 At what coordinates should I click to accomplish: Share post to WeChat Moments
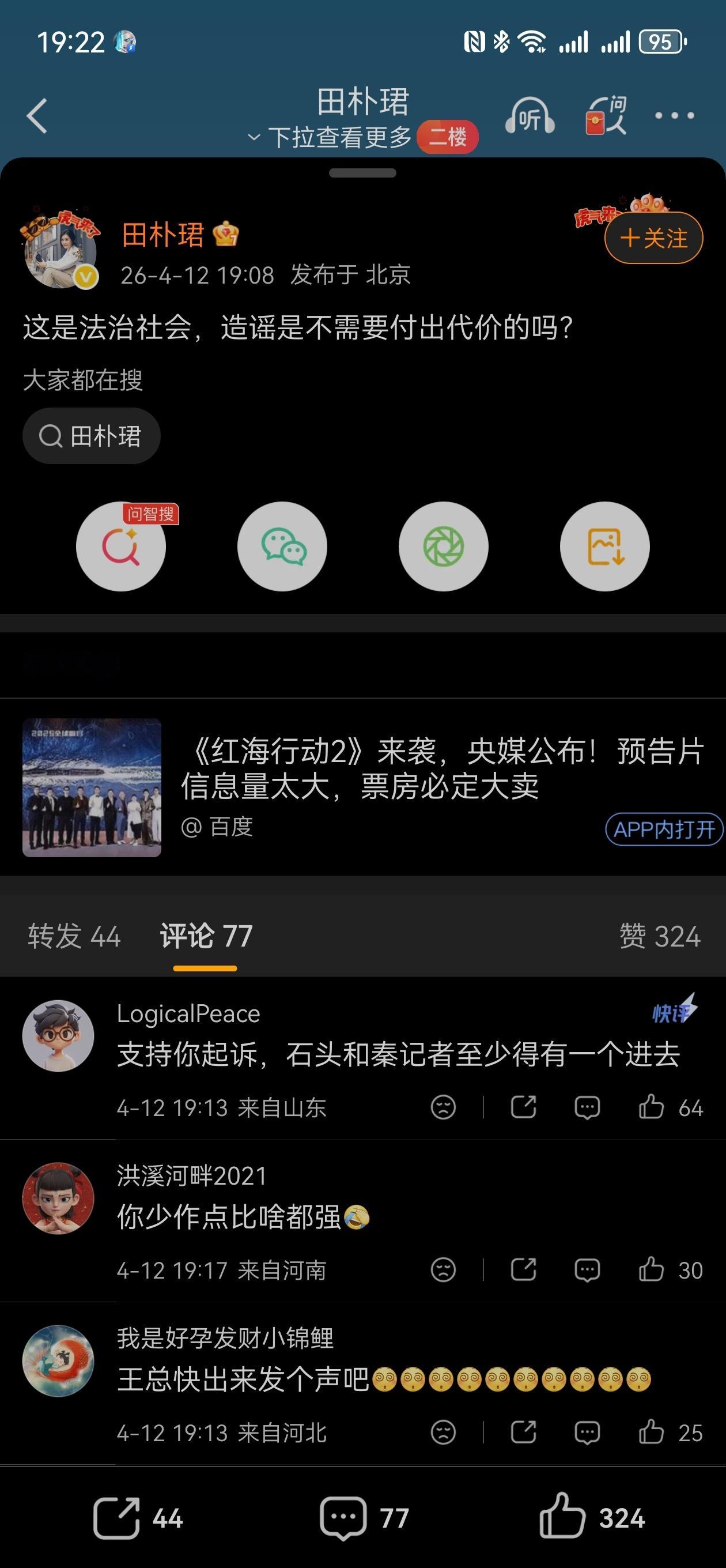coord(444,546)
